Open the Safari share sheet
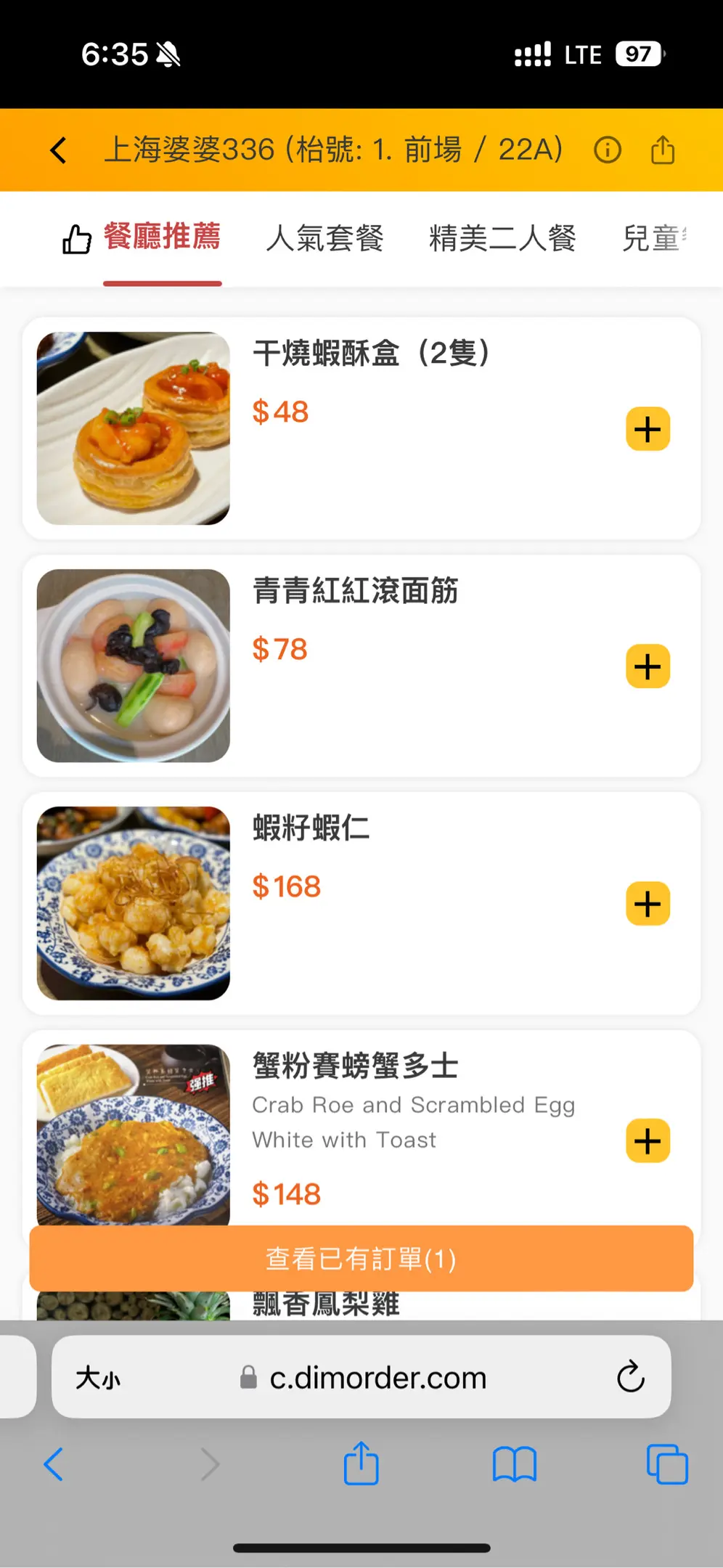The width and height of the screenshot is (723, 1568). (361, 1464)
